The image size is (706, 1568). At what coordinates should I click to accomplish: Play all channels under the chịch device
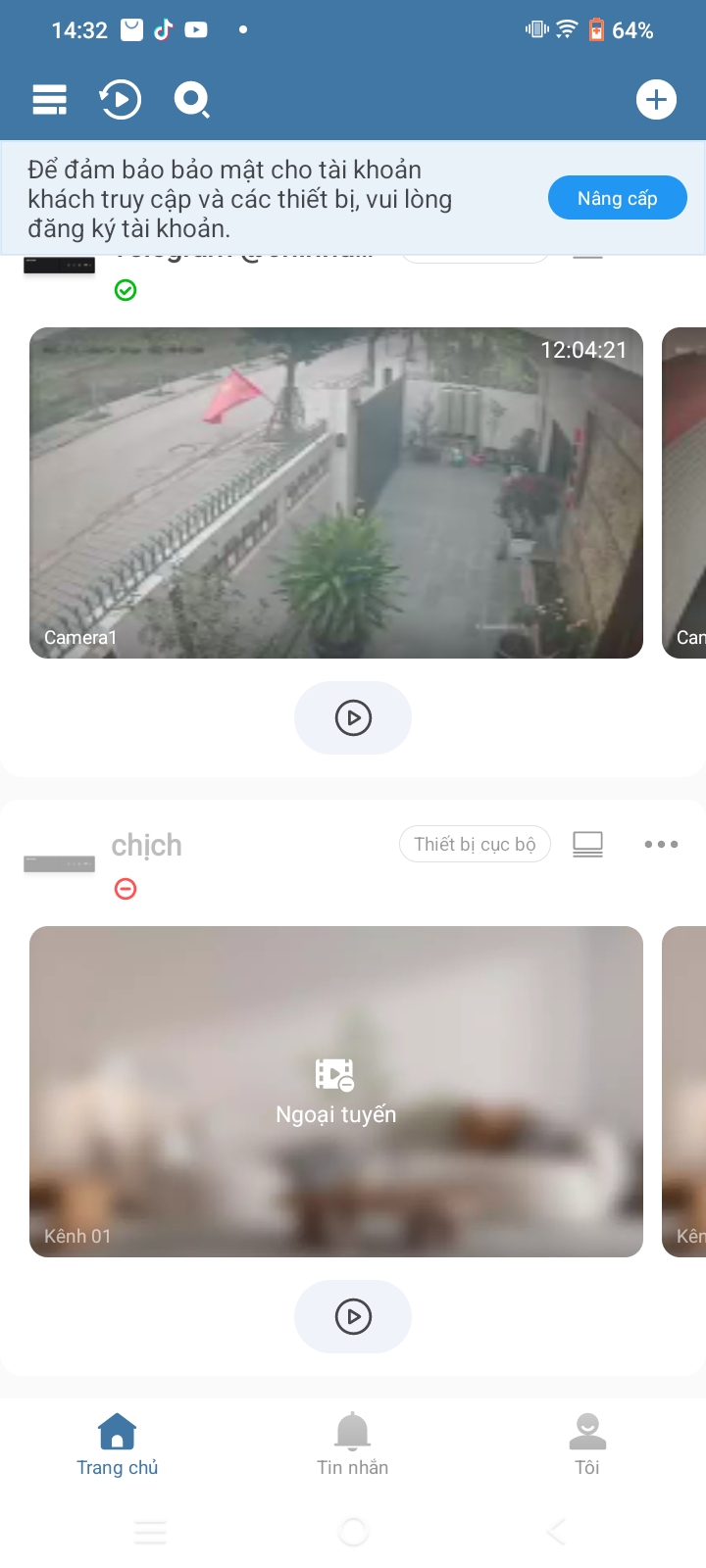click(x=353, y=1316)
